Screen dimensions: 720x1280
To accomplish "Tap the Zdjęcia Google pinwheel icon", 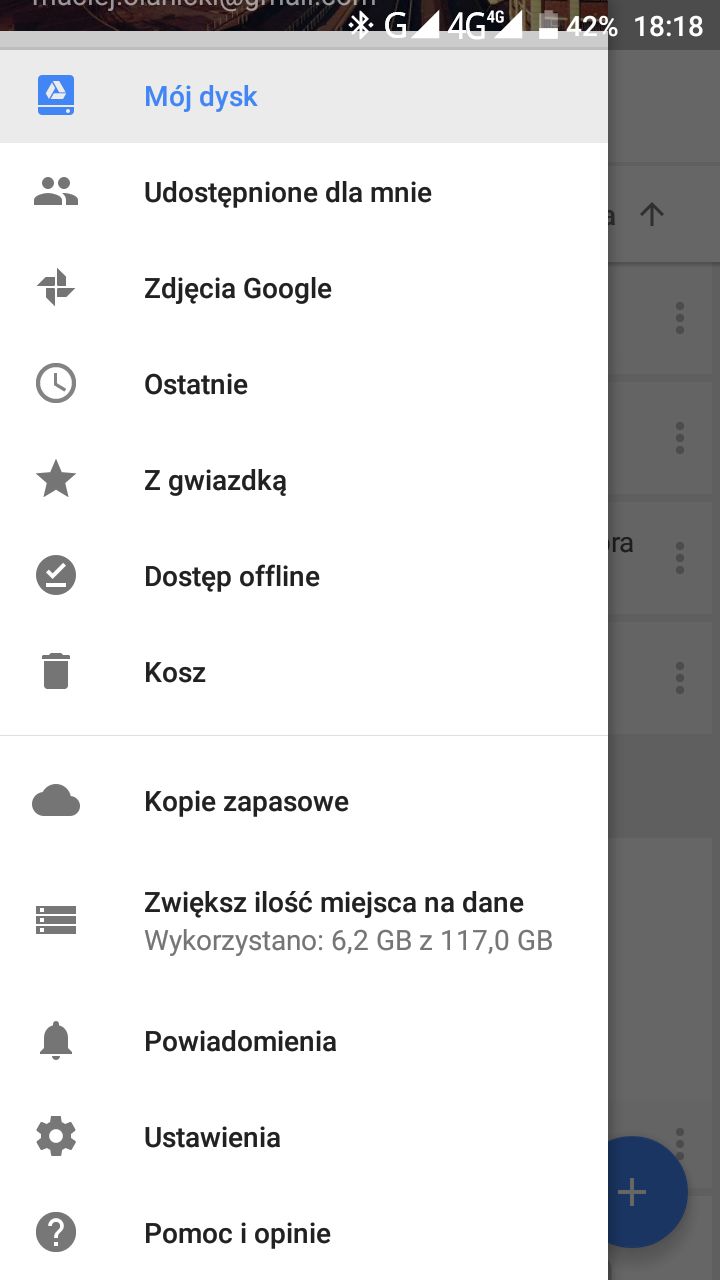I will click(56, 287).
